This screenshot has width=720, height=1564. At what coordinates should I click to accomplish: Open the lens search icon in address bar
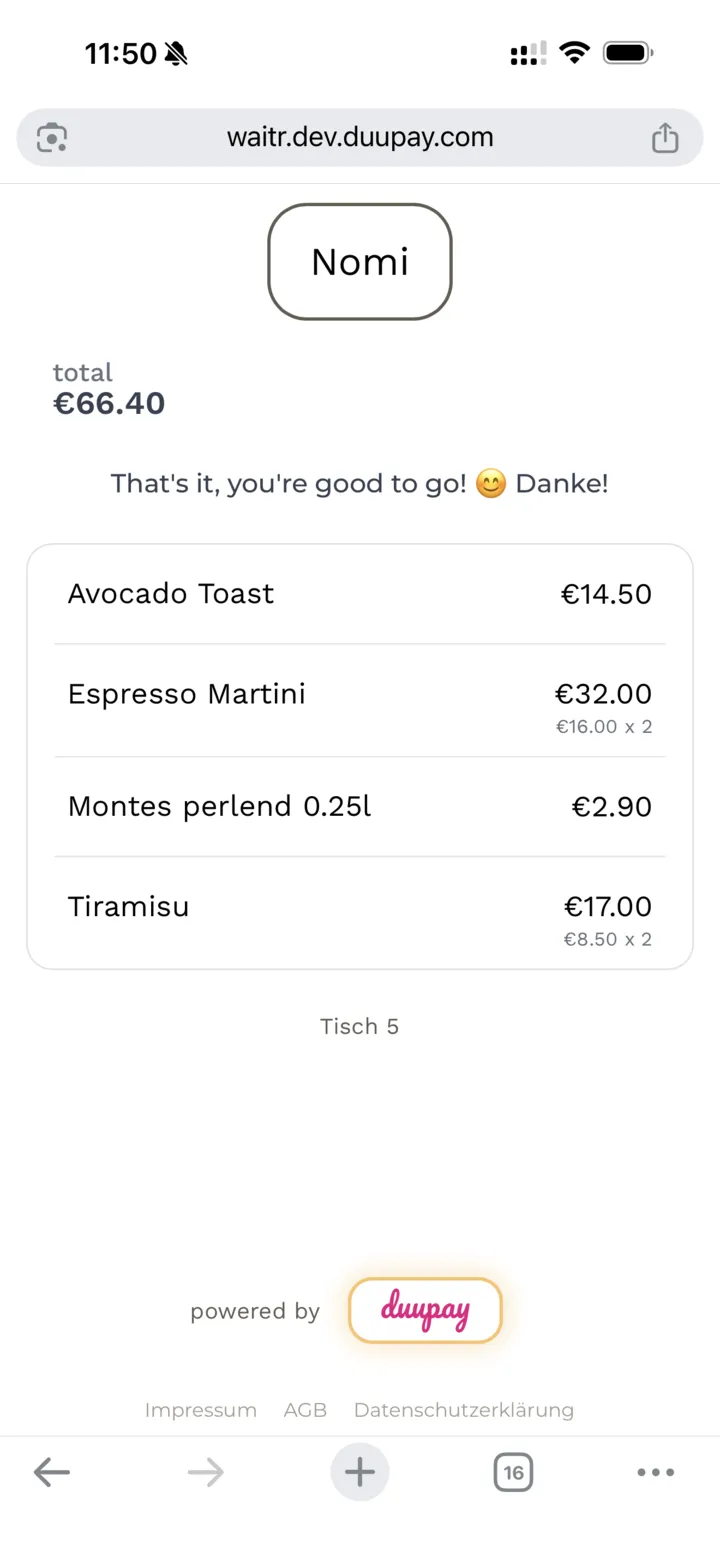[x=52, y=138]
